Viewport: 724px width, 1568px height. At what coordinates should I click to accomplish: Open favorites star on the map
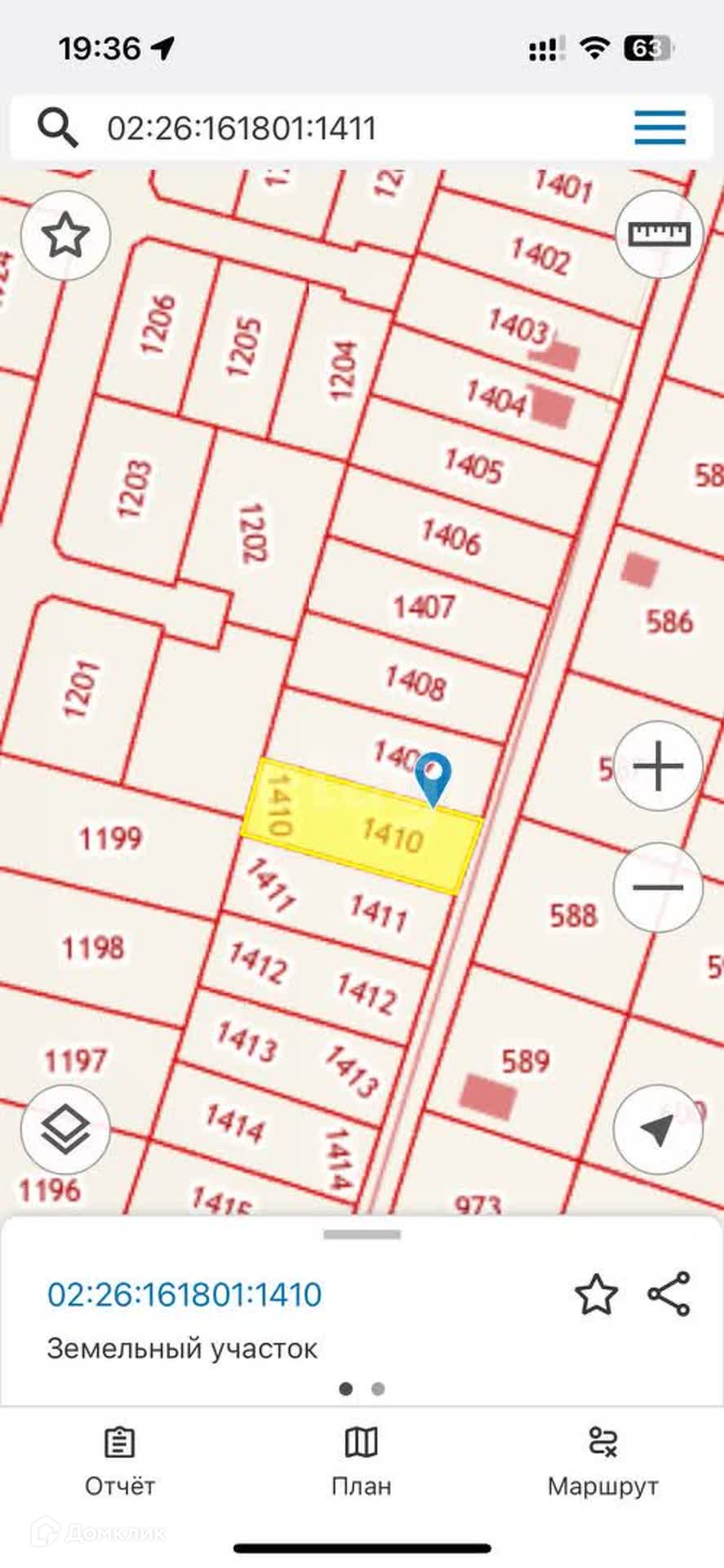coord(65,236)
